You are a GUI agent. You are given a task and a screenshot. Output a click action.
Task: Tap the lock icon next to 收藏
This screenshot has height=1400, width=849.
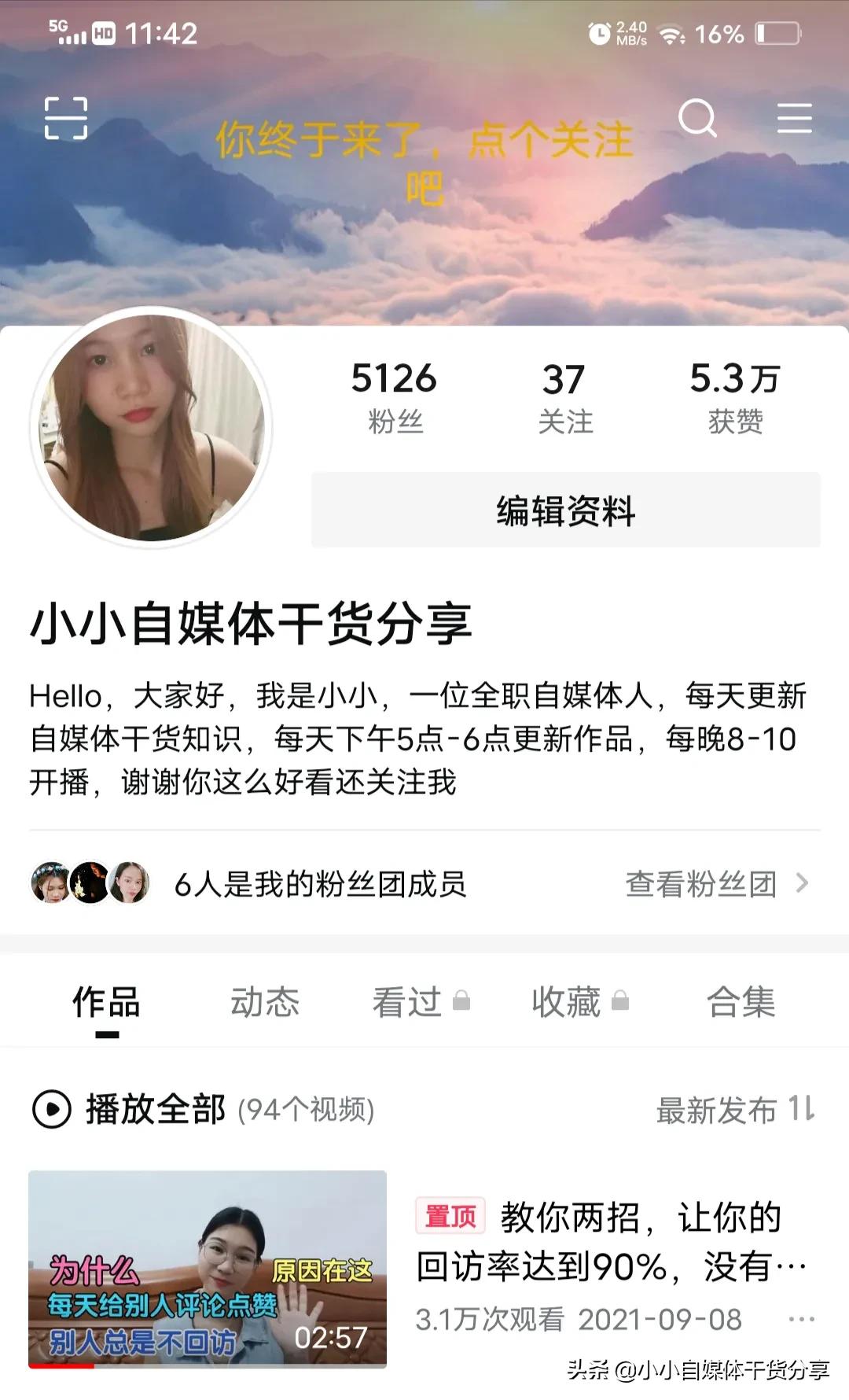coord(622,1000)
